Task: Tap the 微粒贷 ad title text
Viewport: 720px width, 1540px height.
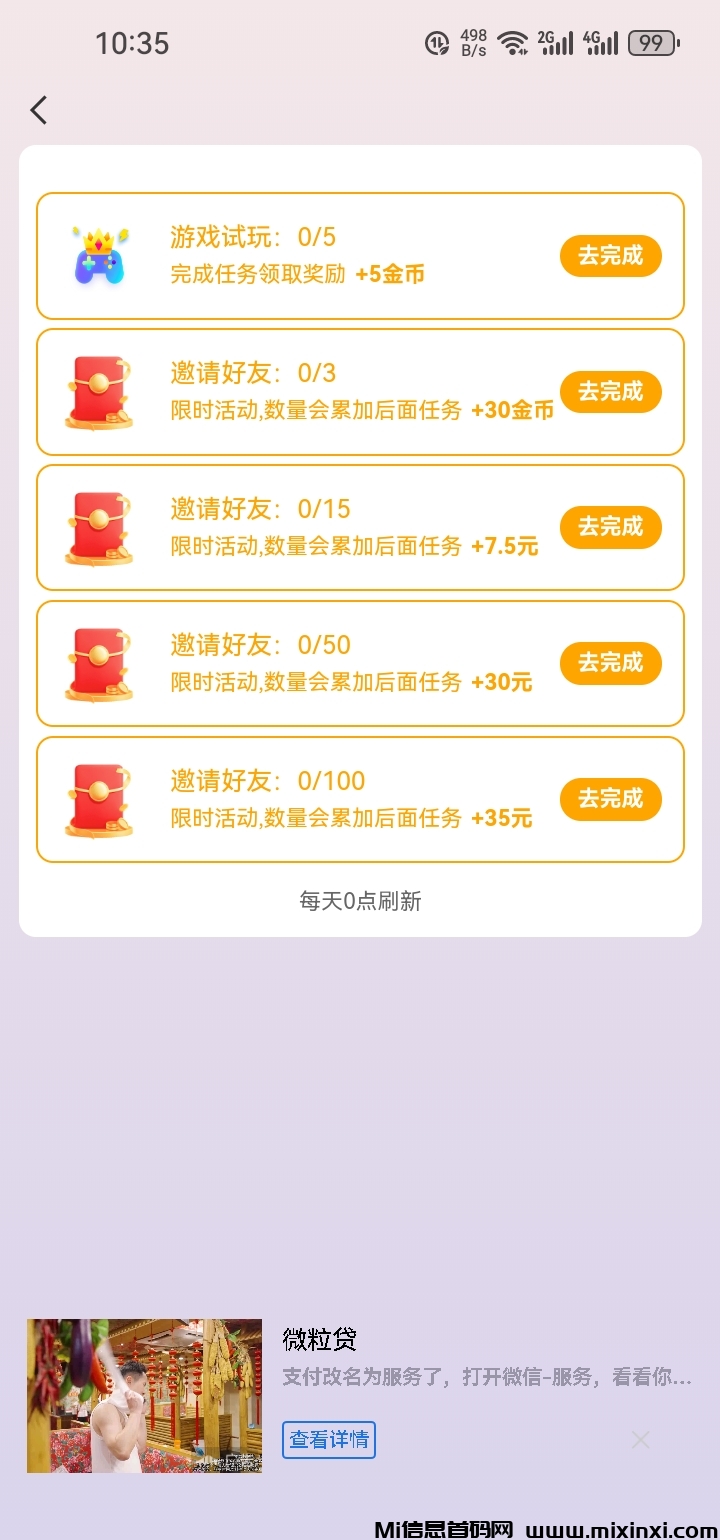Action: tap(320, 1340)
